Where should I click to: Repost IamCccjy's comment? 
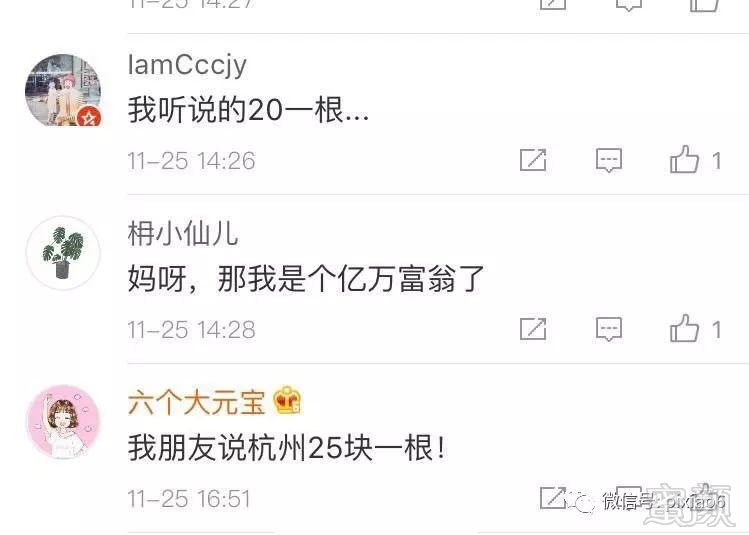click(x=533, y=160)
